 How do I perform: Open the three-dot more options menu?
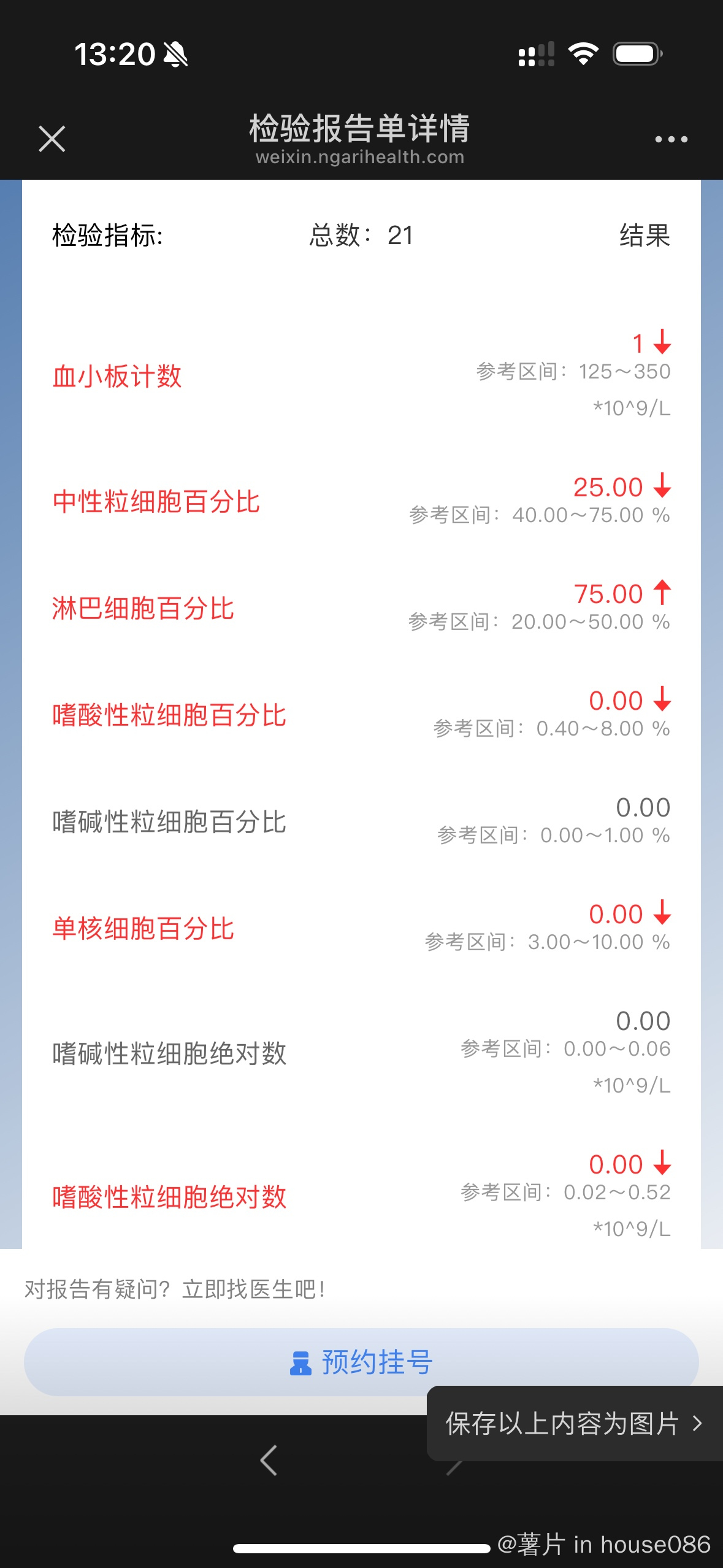[x=671, y=139]
